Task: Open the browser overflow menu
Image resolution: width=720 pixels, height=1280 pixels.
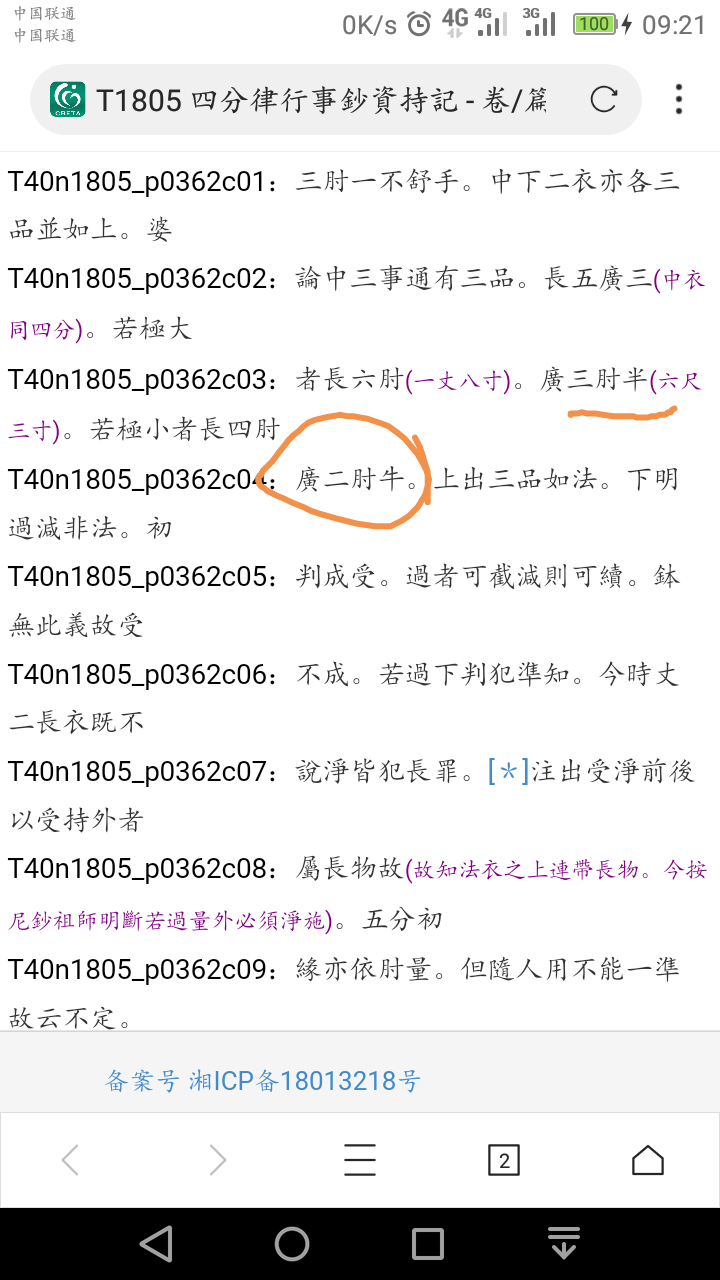Action: (679, 99)
